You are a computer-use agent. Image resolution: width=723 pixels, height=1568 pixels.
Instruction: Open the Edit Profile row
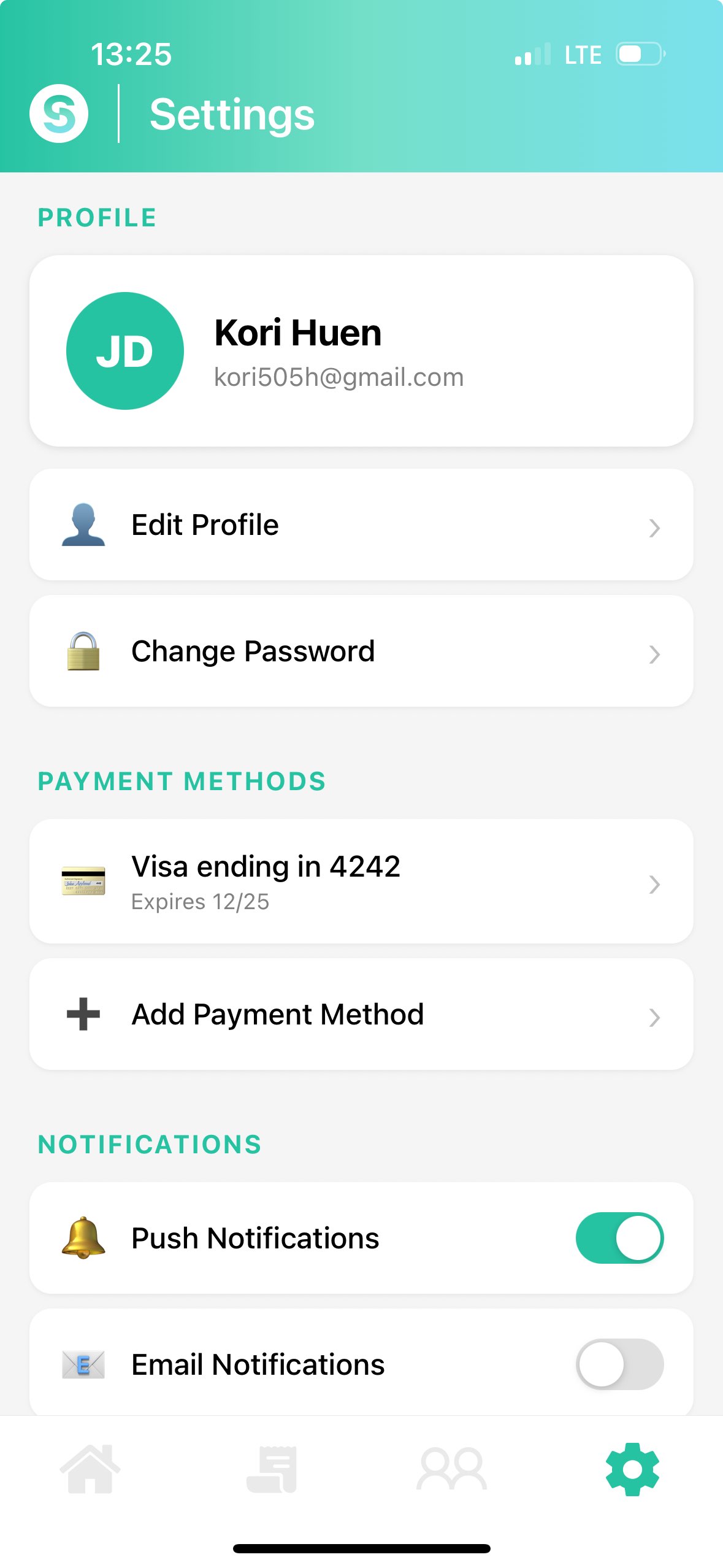tap(361, 525)
